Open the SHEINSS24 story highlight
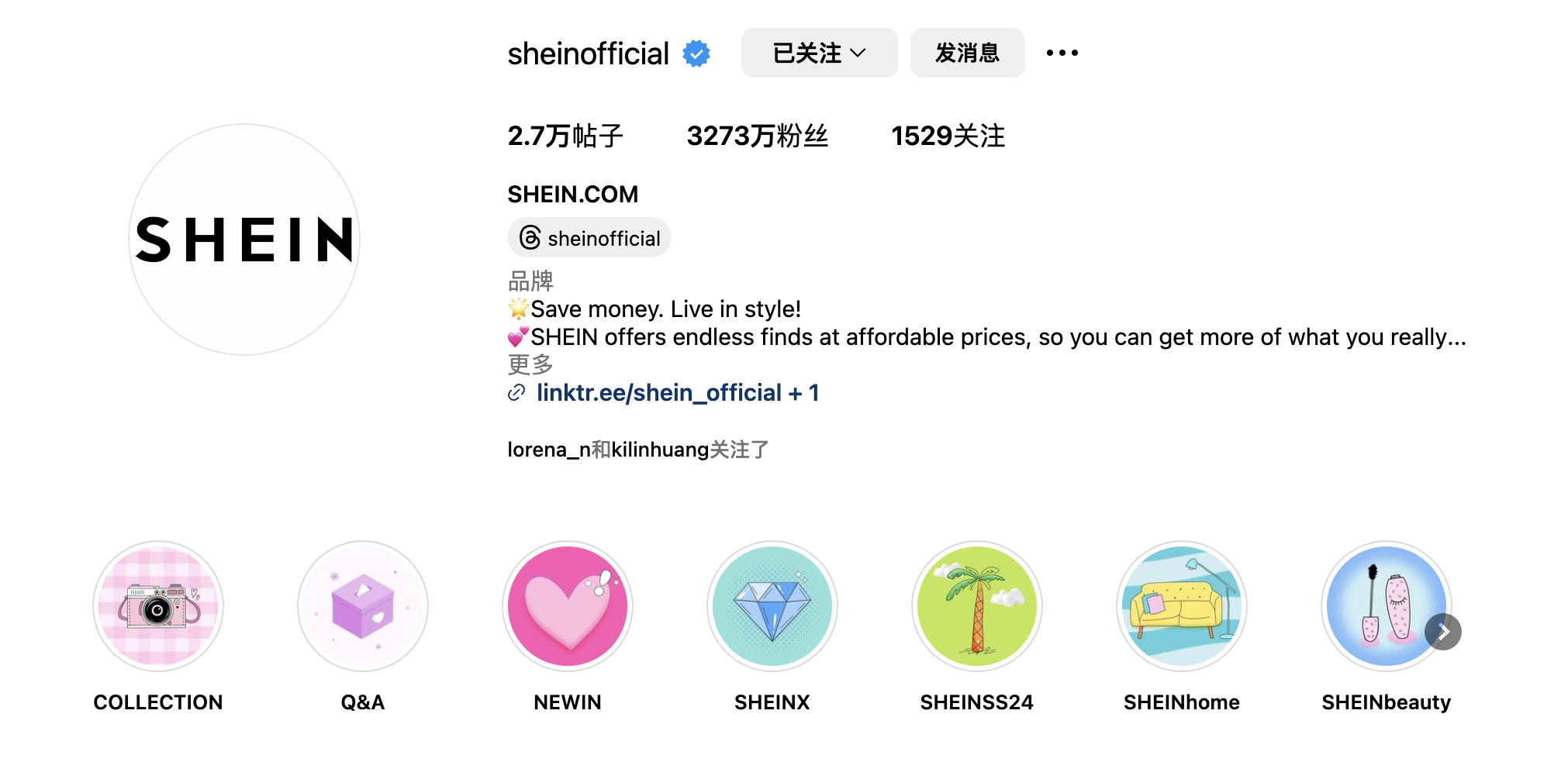Screen dimensions: 1568x769 click(x=977, y=606)
